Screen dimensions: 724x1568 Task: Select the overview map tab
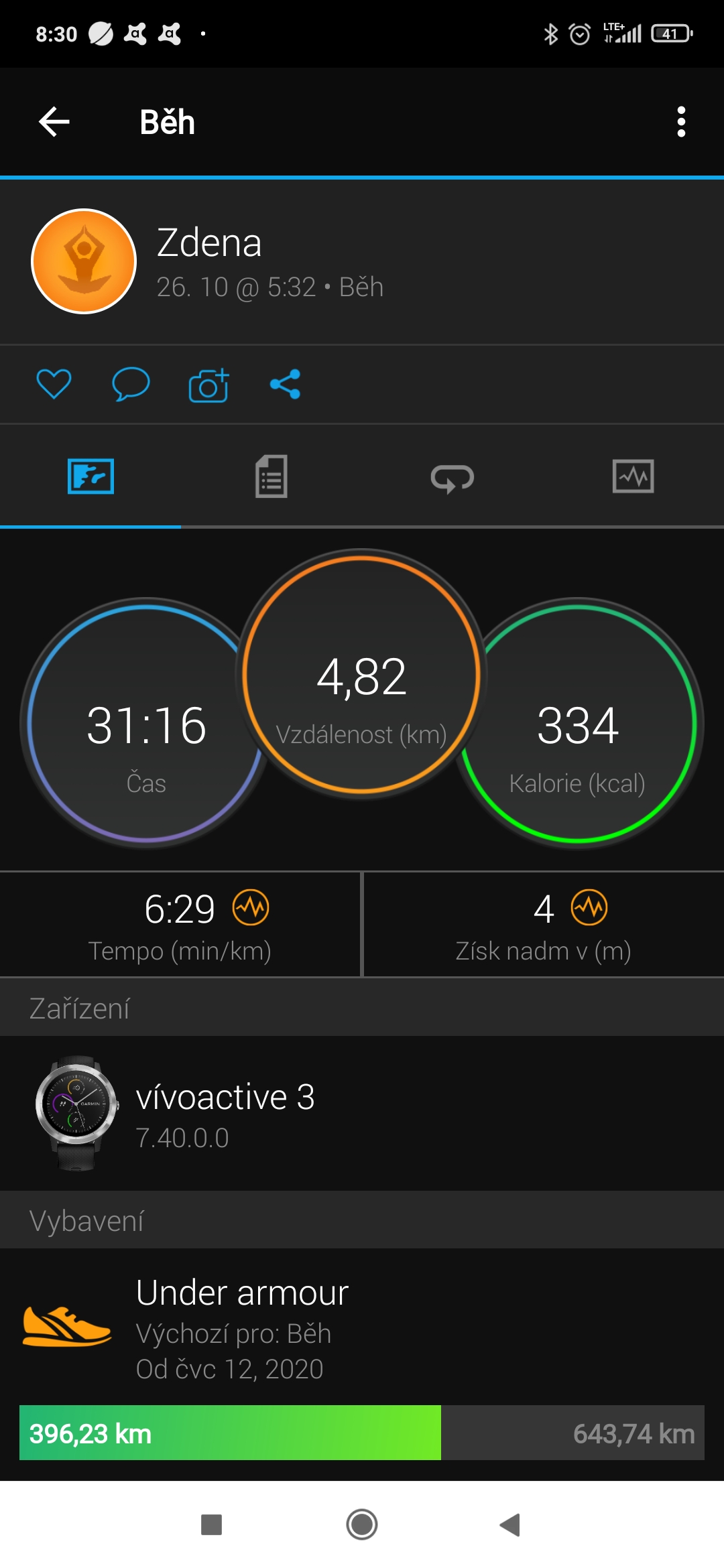click(x=90, y=476)
